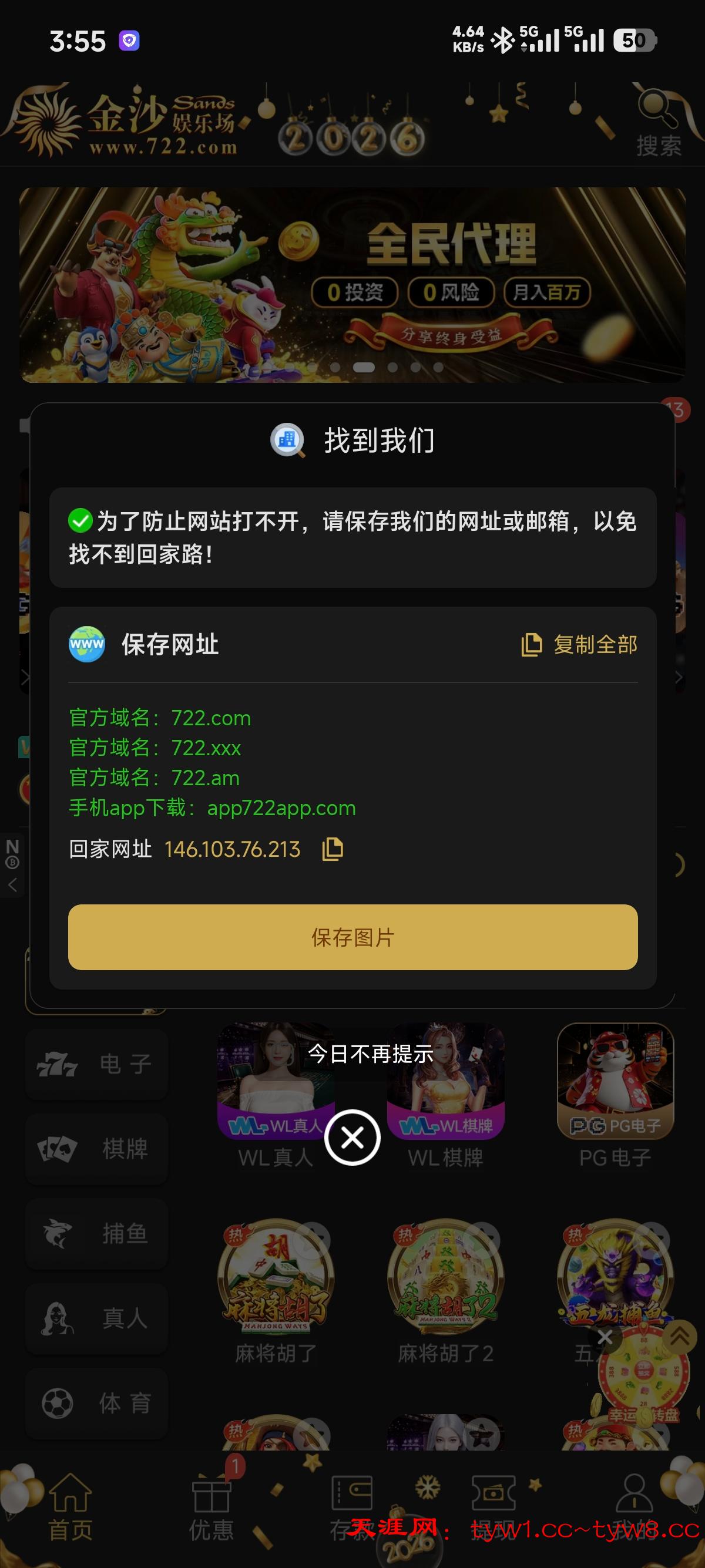
Task: Select 今日不再提示 option
Action: point(370,1054)
